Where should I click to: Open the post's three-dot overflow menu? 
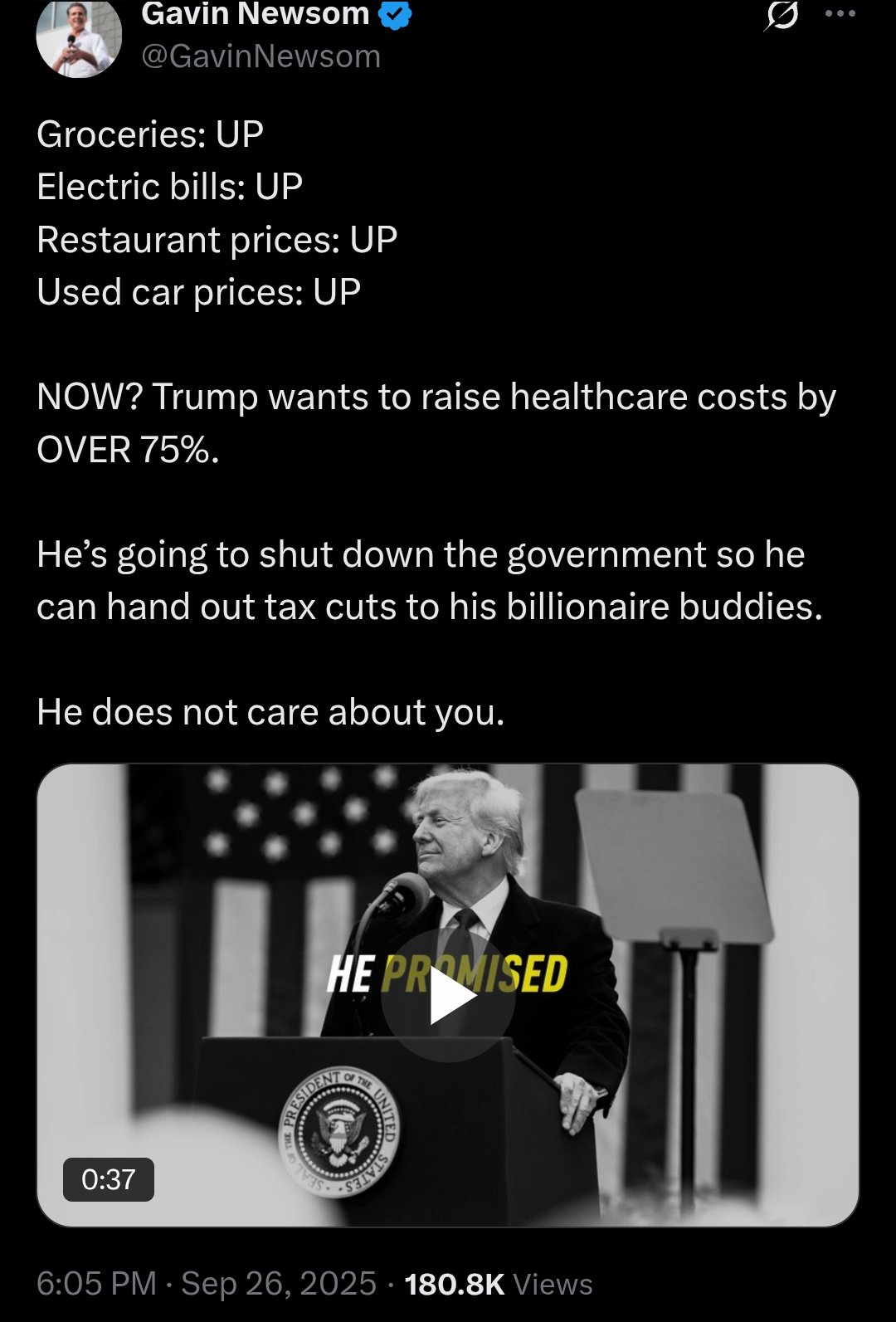click(840, 14)
